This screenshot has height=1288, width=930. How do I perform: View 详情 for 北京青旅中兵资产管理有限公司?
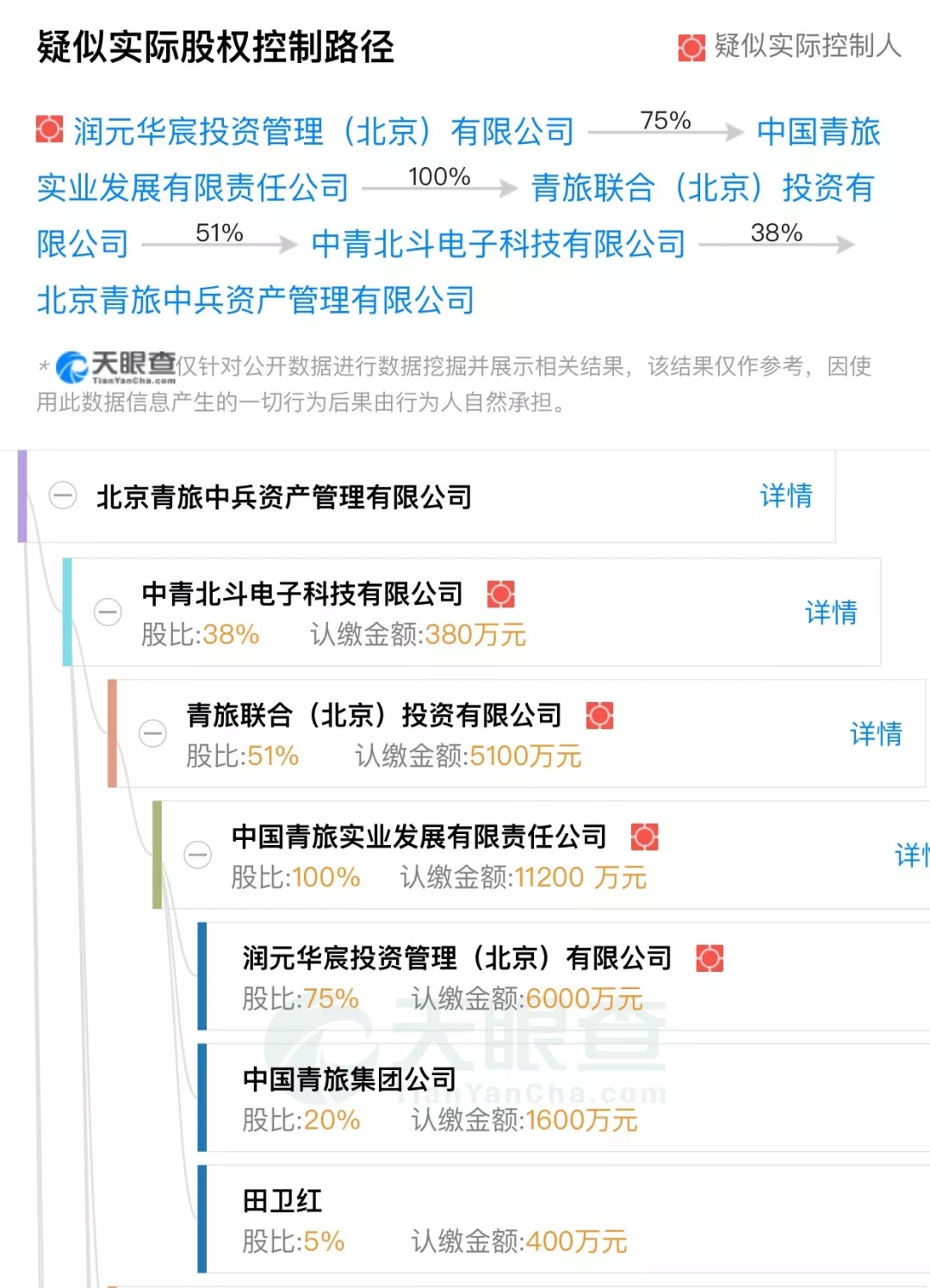click(x=785, y=496)
